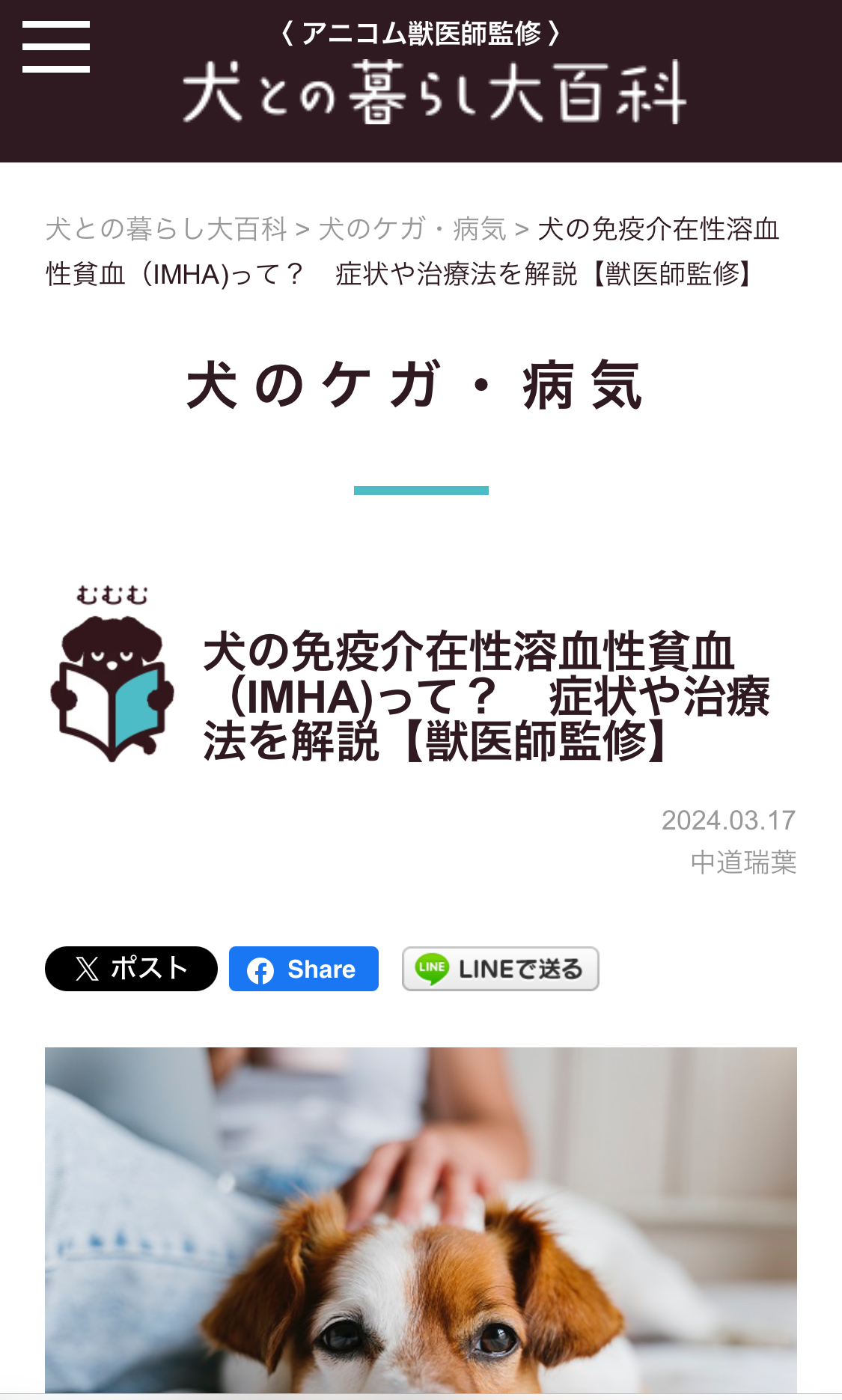Post this article on X
Image resolution: width=842 pixels, height=1400 pixels.
[x=131, y=969]
